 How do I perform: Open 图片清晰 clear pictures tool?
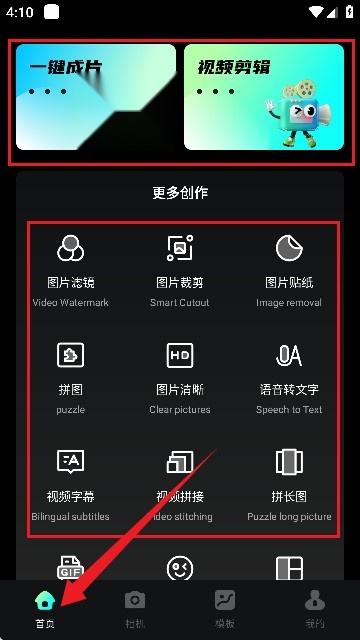pos(180,378)
